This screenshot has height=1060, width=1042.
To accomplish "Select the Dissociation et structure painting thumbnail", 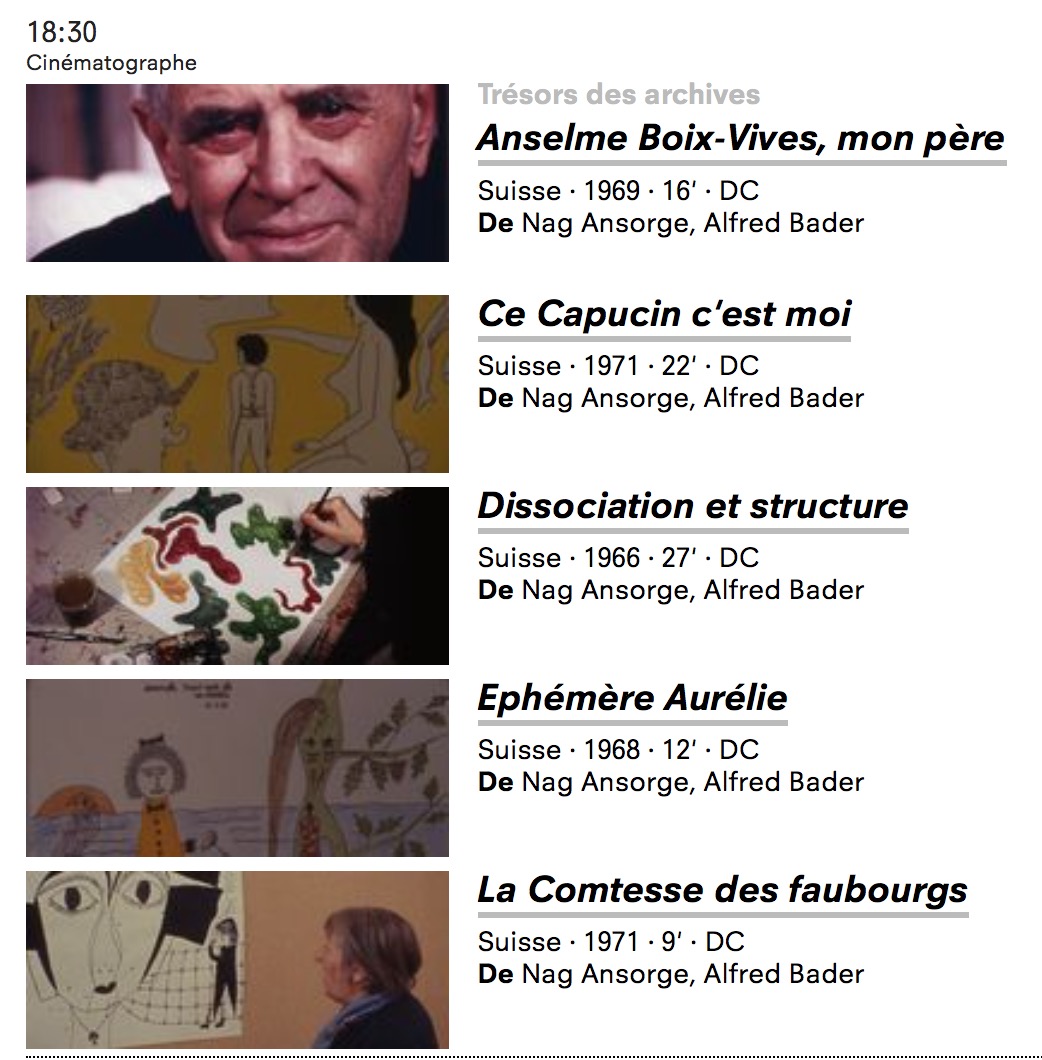I will [237, 576].
